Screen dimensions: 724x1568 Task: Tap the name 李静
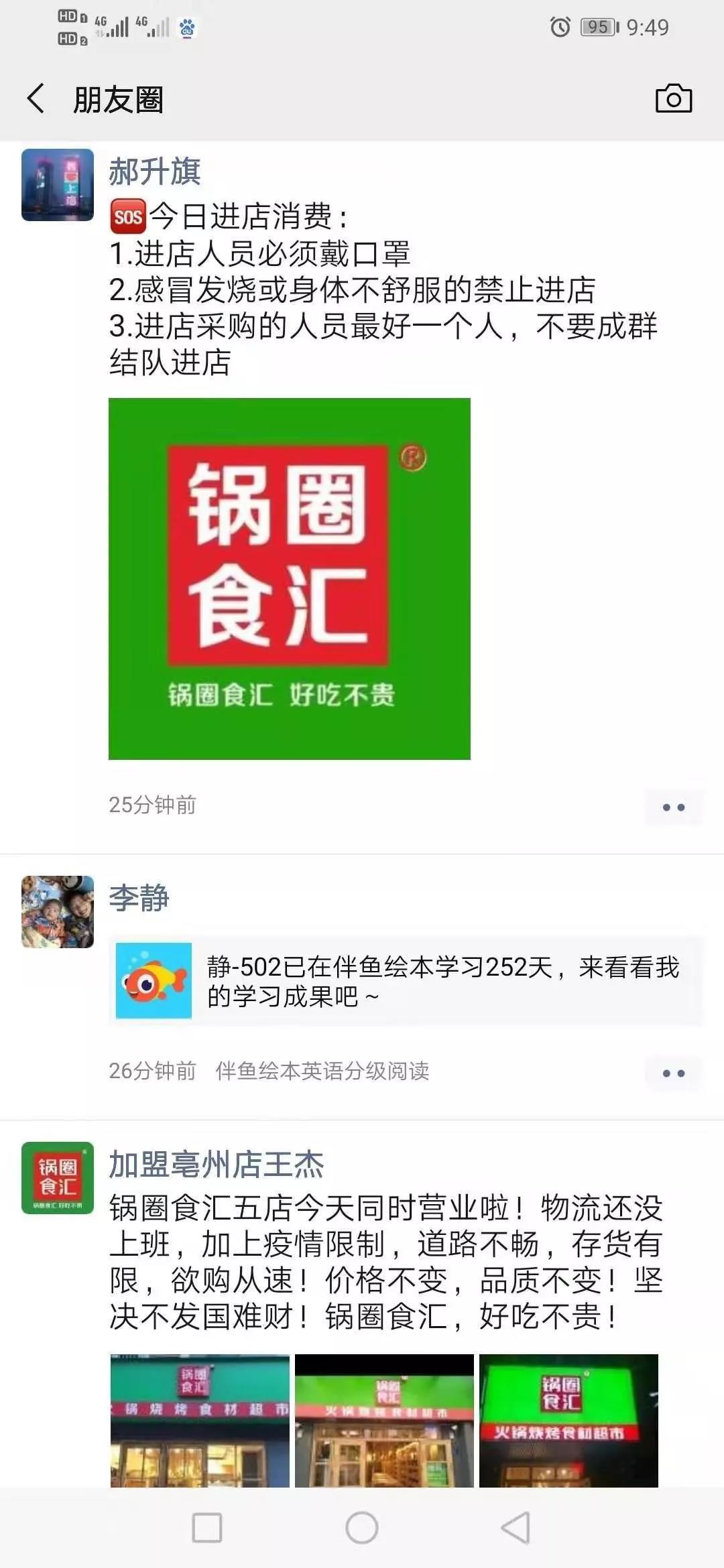pyautogui.click(x=139, y=898)
